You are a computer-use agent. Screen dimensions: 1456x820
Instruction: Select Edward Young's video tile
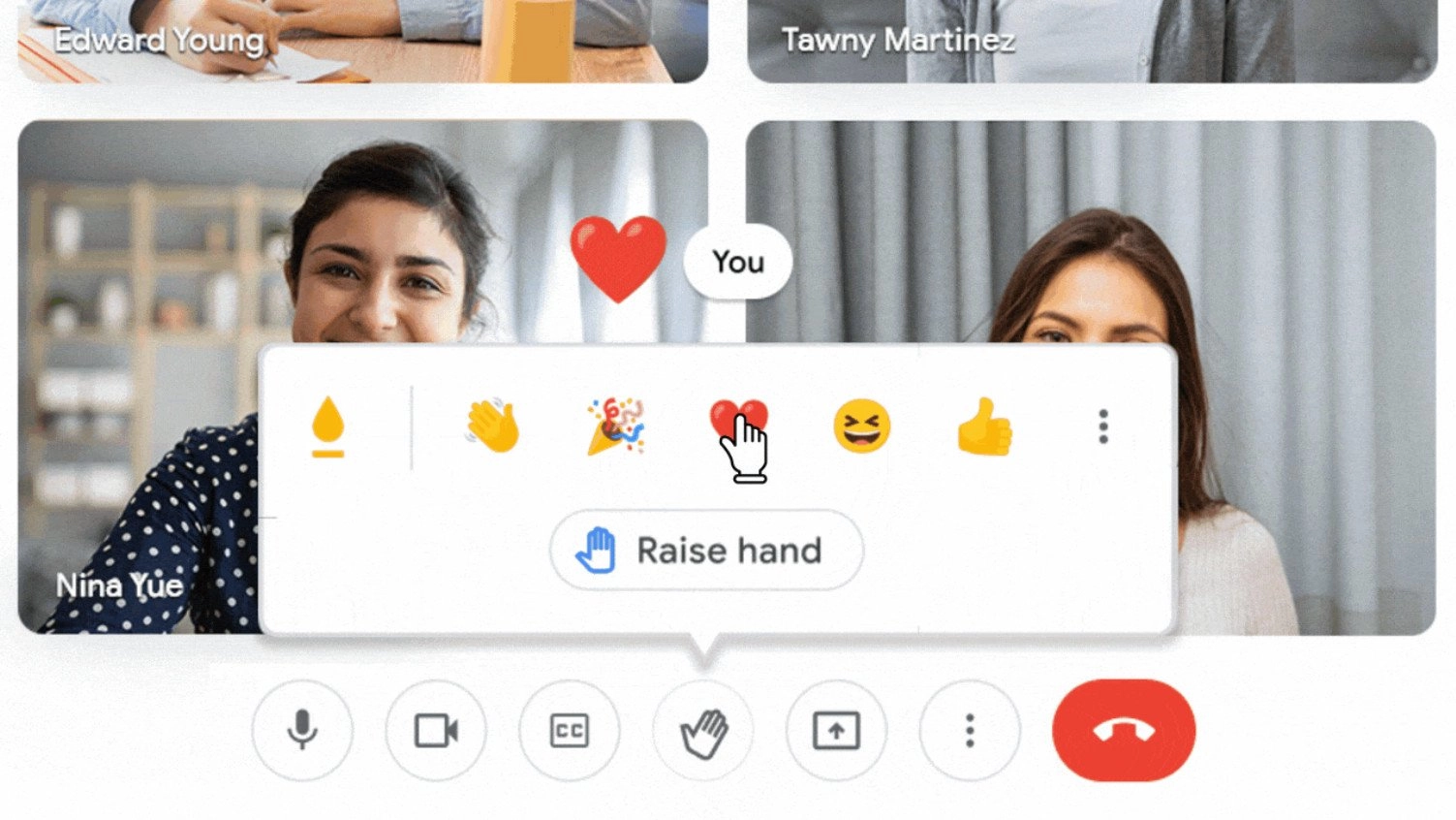[362, 41]
